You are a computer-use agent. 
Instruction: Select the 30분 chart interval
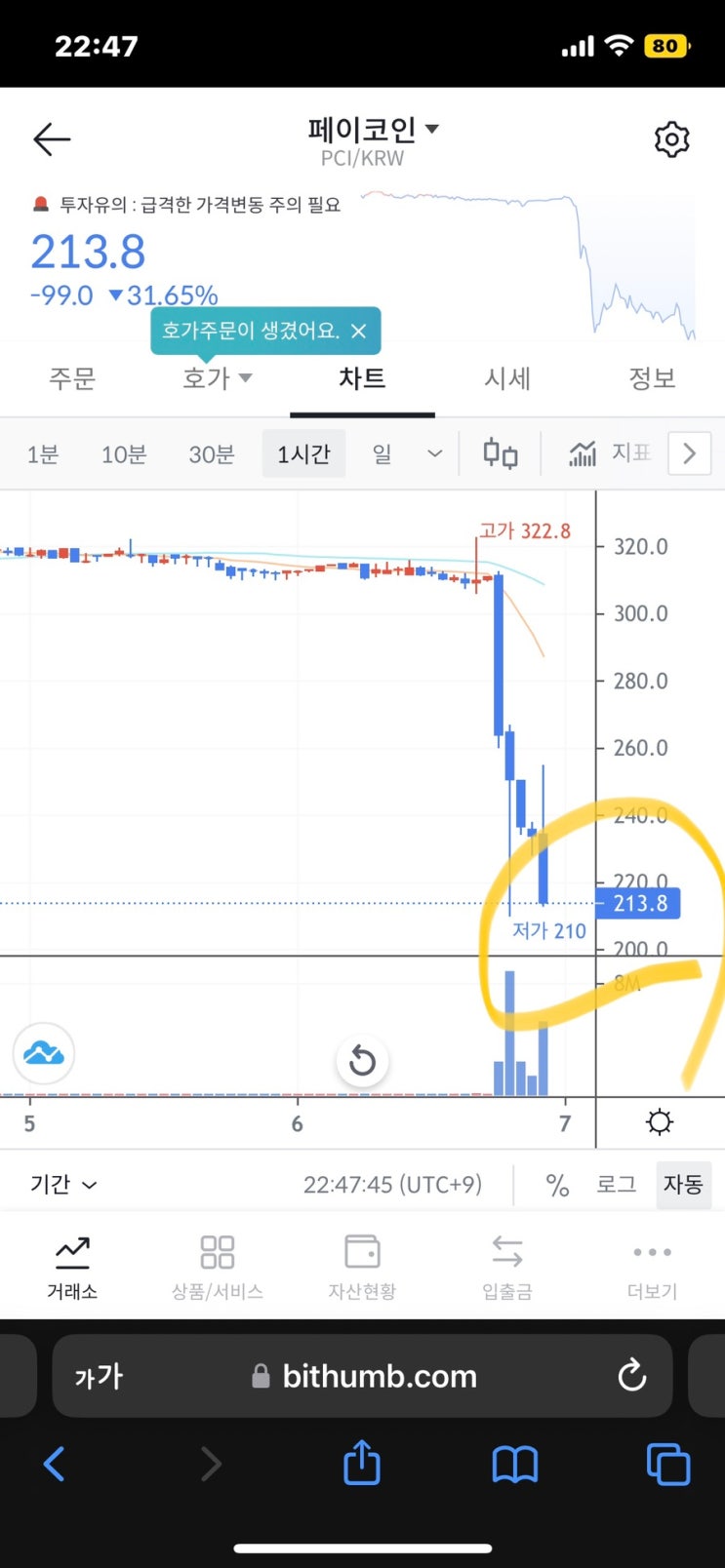[212, 454]
